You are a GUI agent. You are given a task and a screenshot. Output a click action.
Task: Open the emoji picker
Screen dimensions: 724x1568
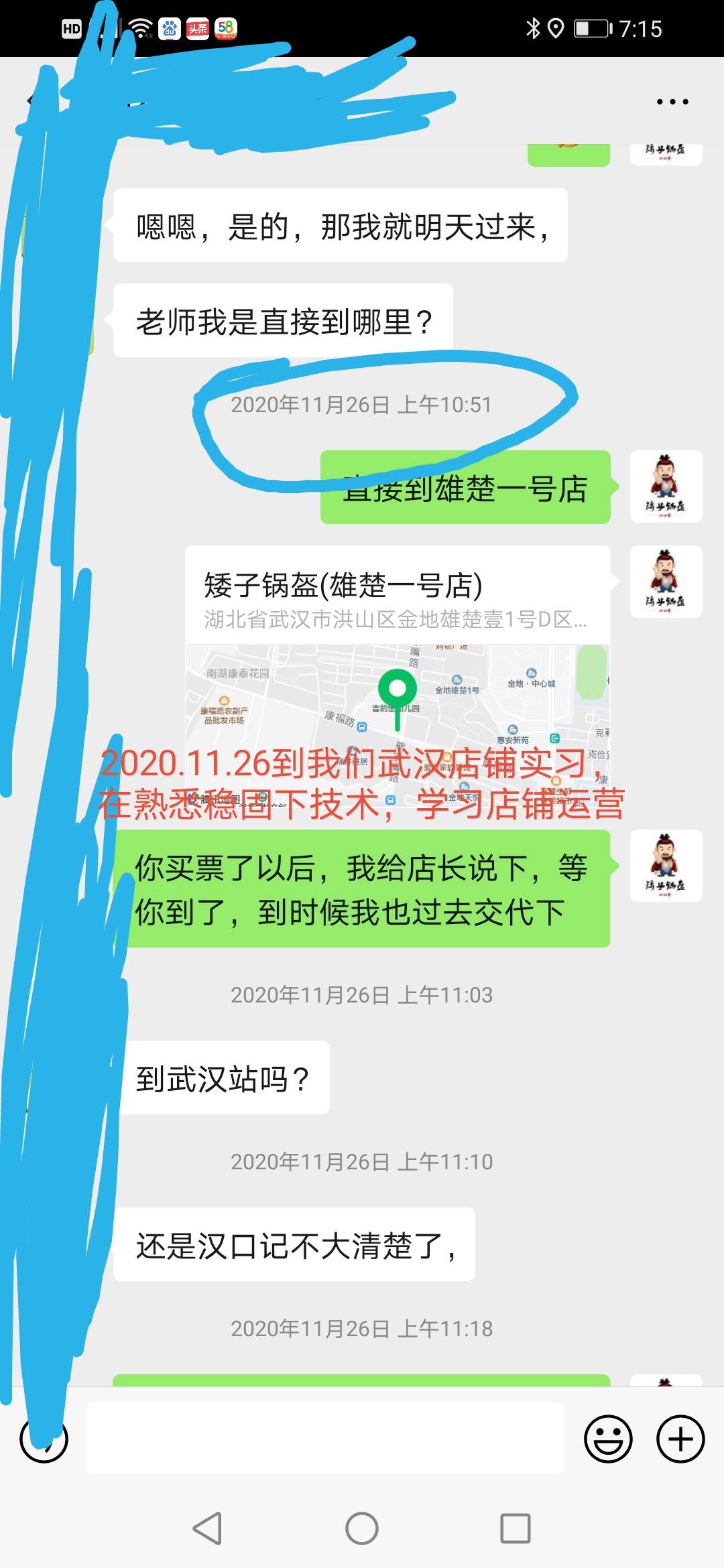point(608,1439)
